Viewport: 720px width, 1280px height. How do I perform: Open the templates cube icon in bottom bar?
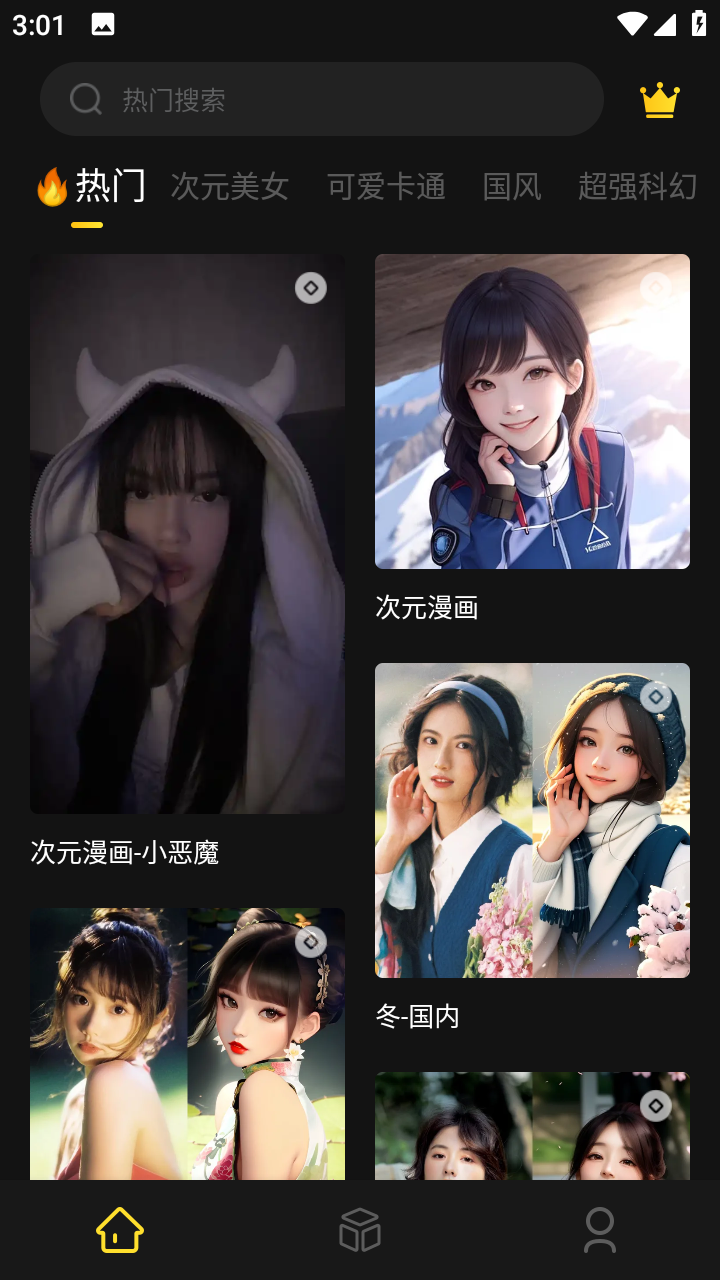coord(359,1230)
